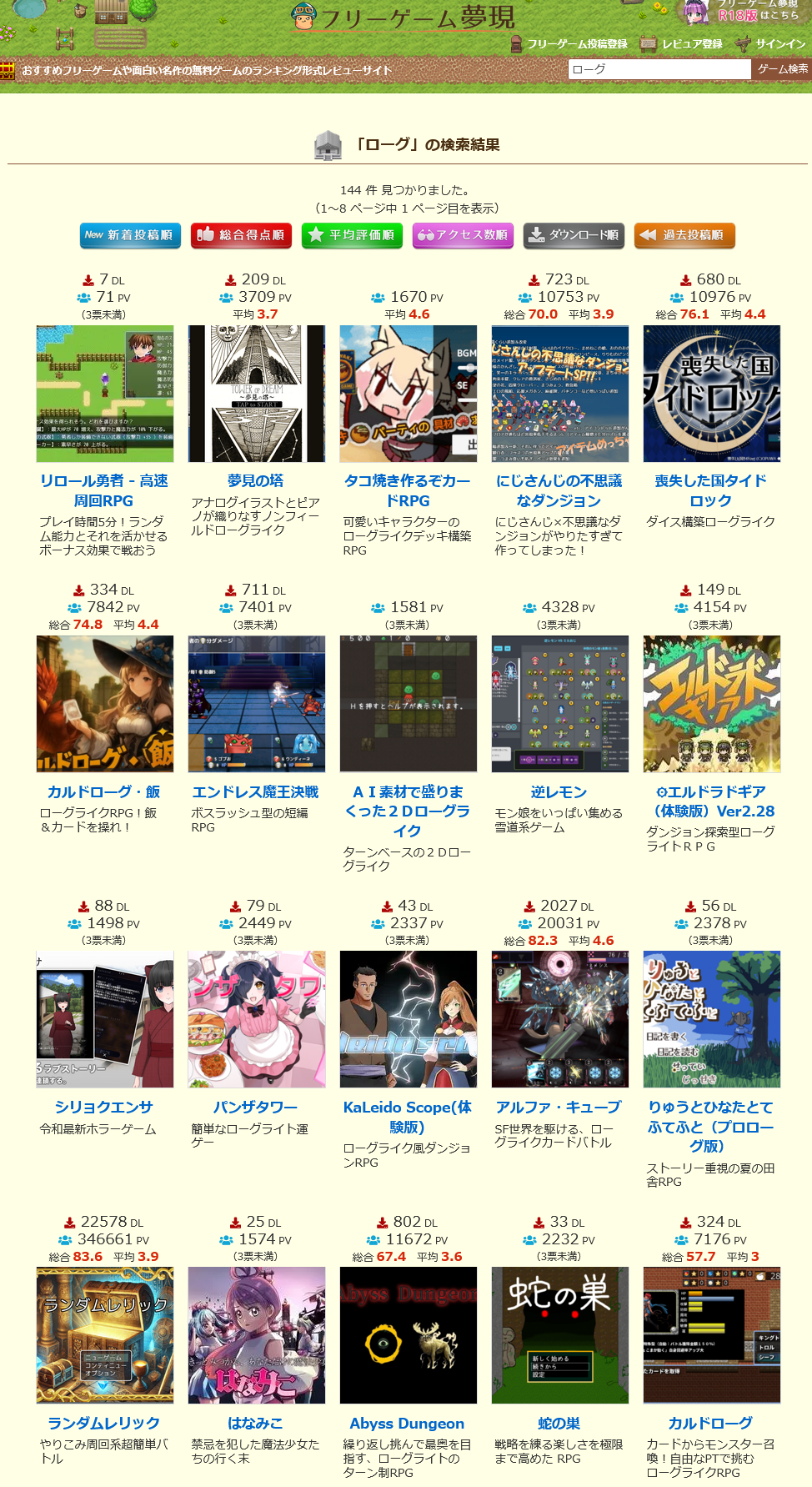
Task: Sort by 過去投稿順
Action: [x=684, y=235]
